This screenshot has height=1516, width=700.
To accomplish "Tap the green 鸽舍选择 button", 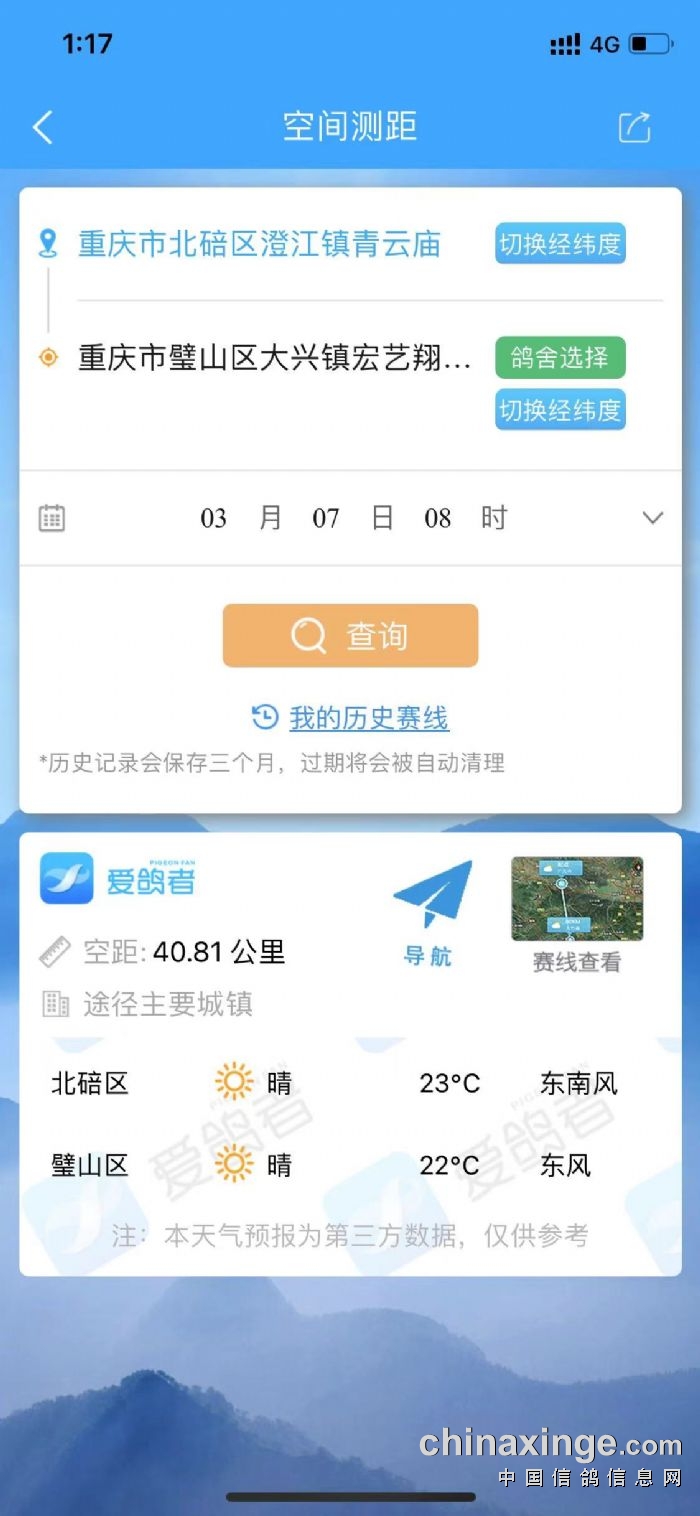I will [560, 358].
